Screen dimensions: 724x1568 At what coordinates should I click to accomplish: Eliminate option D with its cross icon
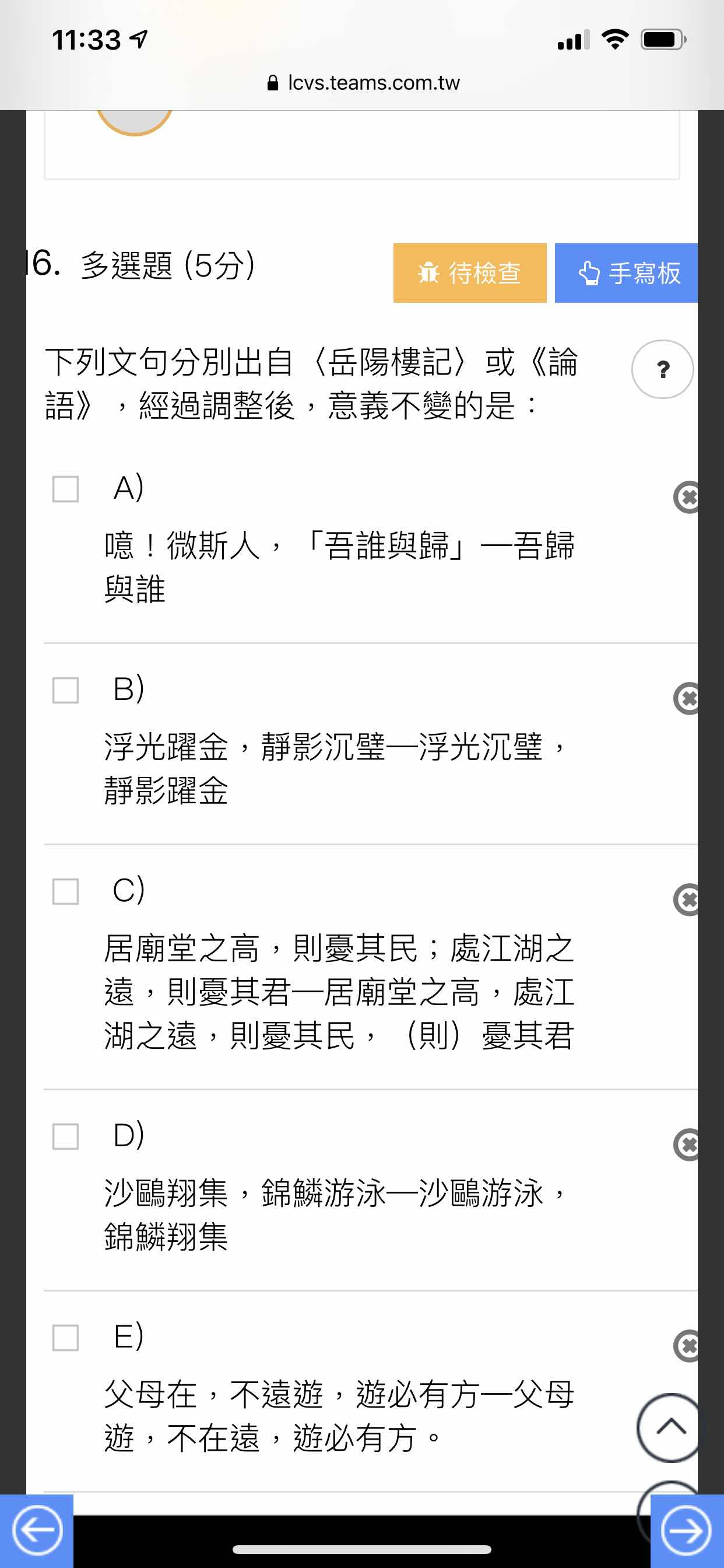687,1145
